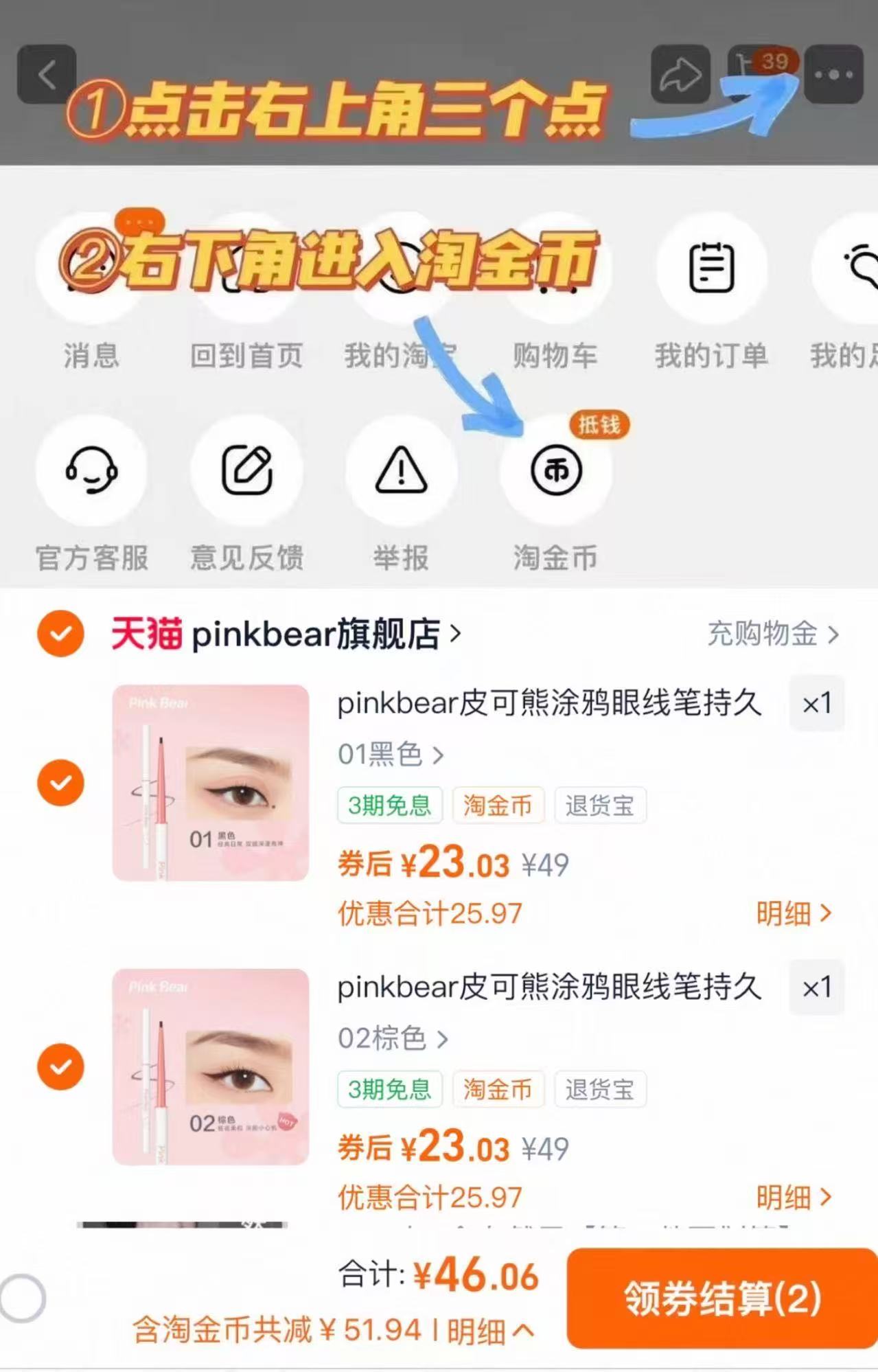The width and height of the screenshot is (878, 1372).
Task: Open the three-dot menu in top right
Action: tap(833, 74)
